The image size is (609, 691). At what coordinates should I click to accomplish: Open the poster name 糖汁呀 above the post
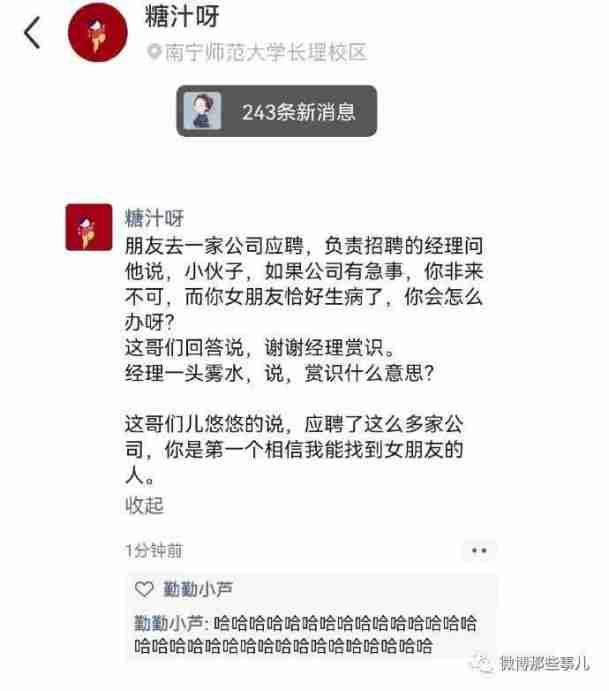click(x=153, y=217)
